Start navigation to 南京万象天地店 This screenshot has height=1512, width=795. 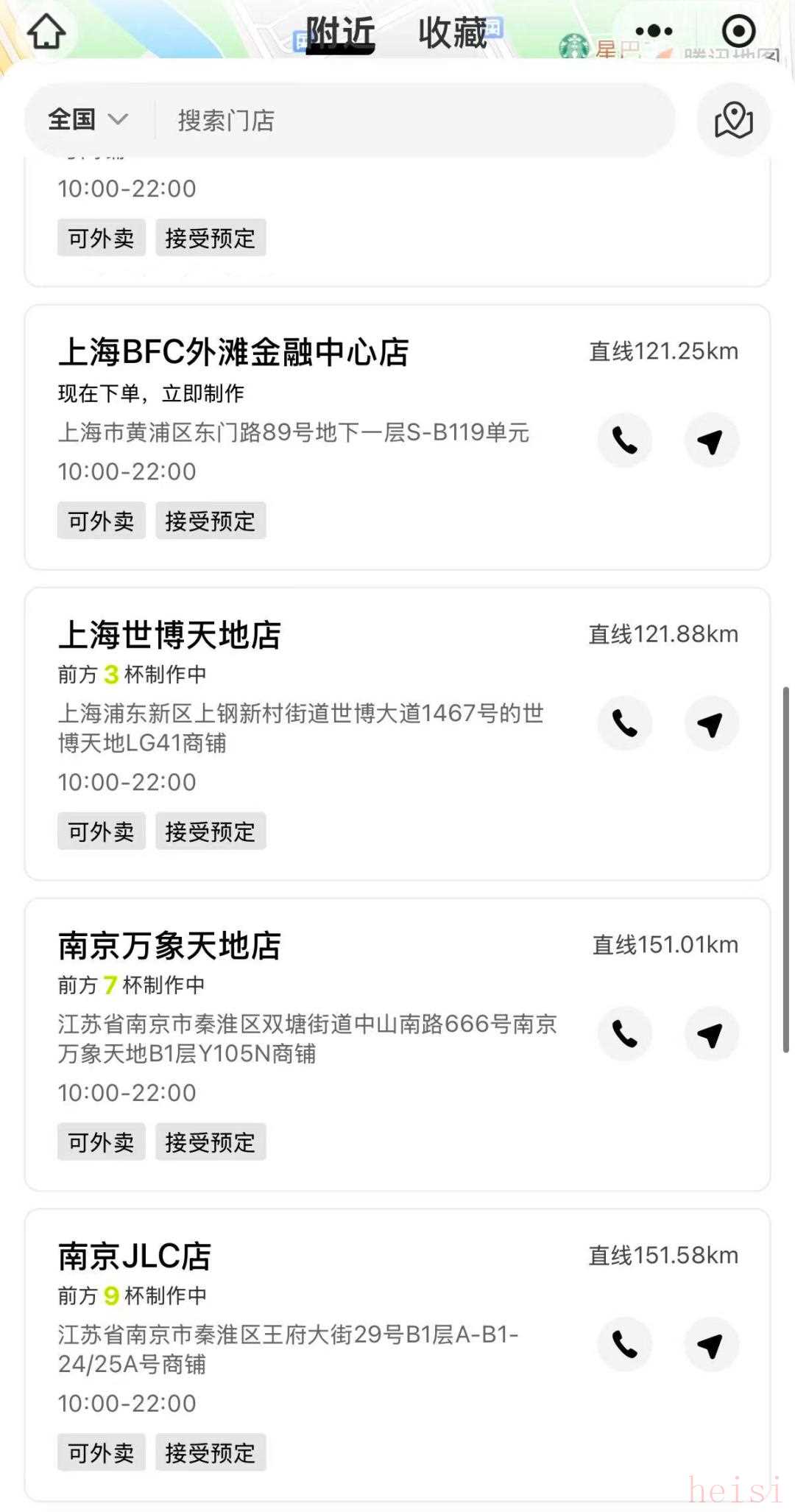coord(711,1034)
